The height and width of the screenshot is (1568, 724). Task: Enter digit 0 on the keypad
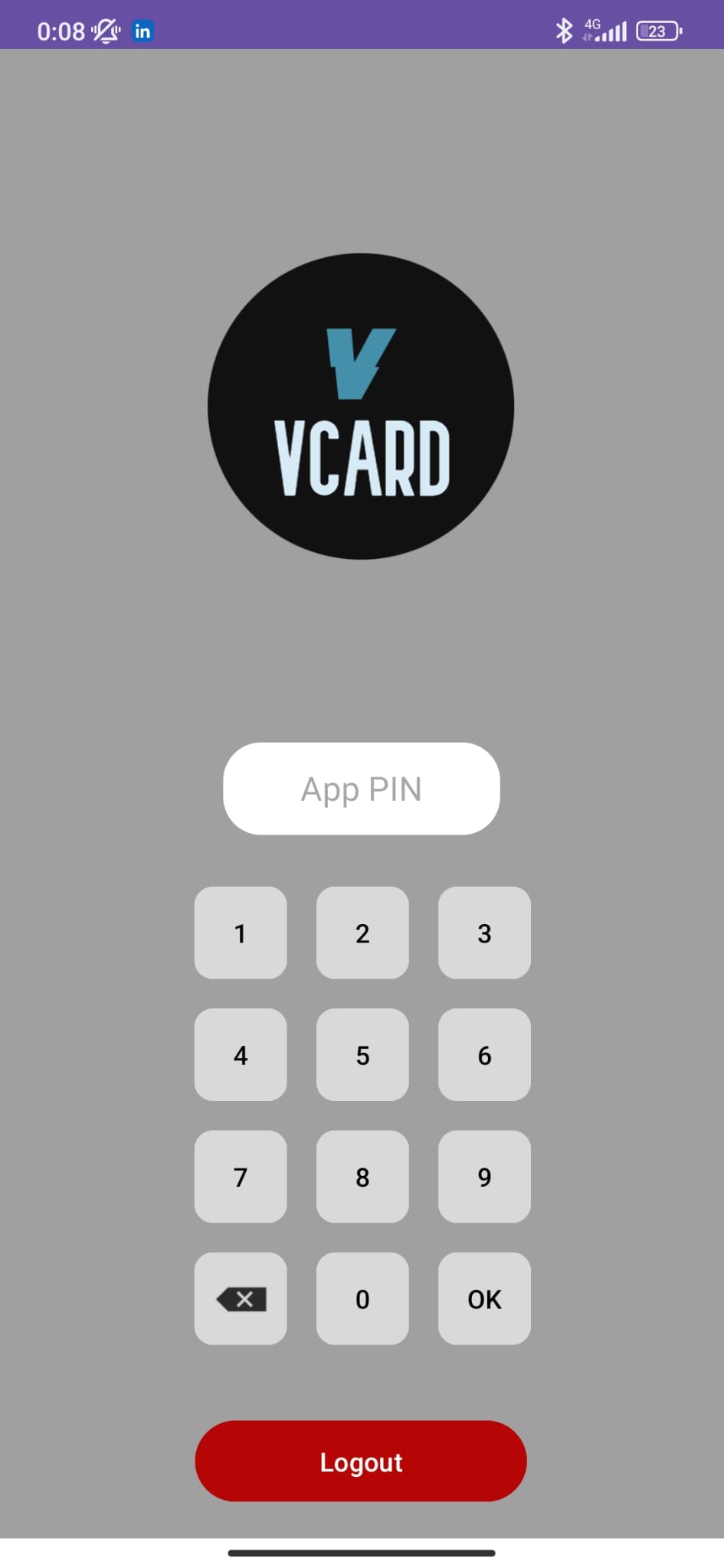[x=362, y=1298]
